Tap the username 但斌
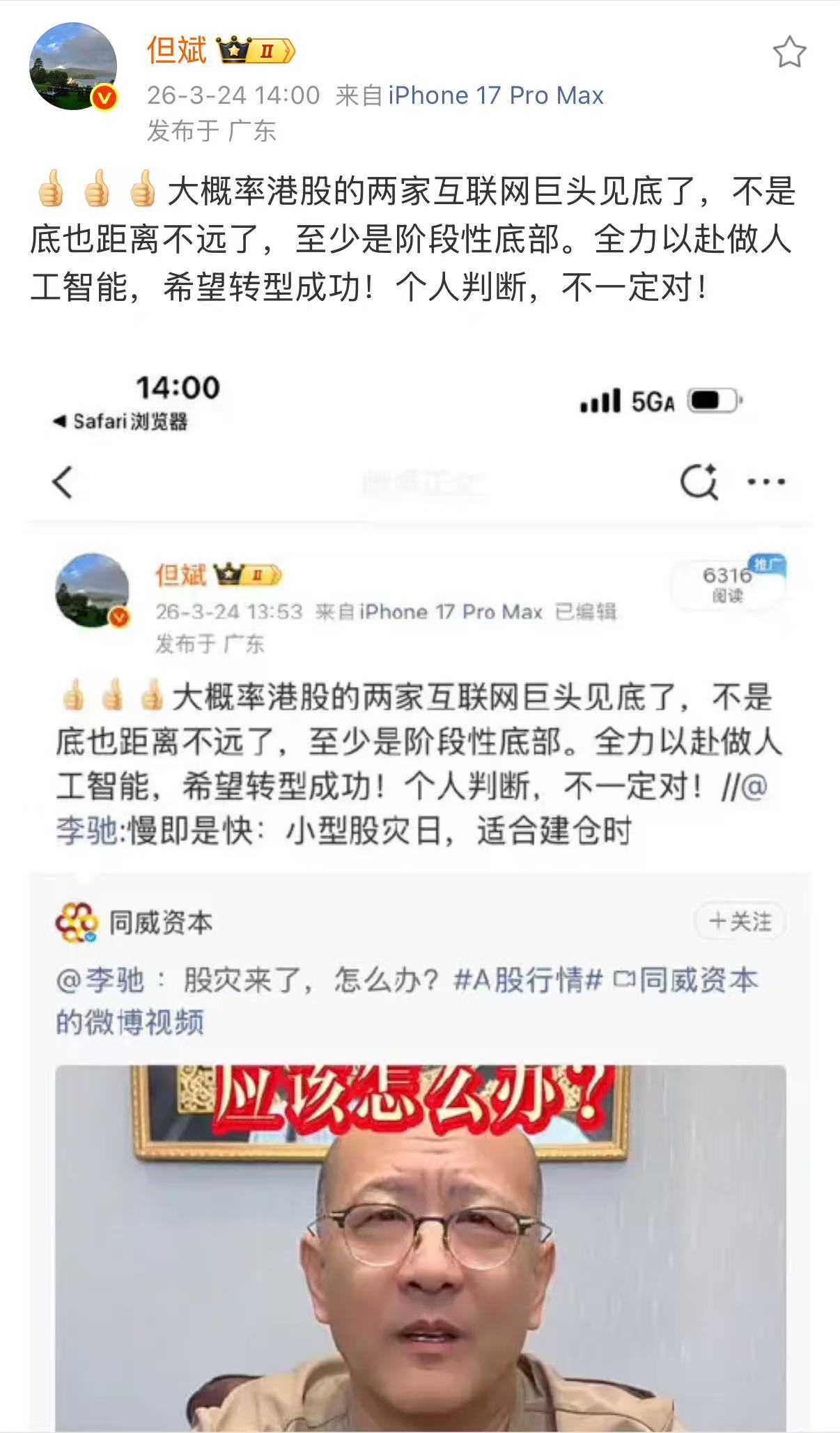This screenshot has height=1433, width=840. click(x=177, y=51)
